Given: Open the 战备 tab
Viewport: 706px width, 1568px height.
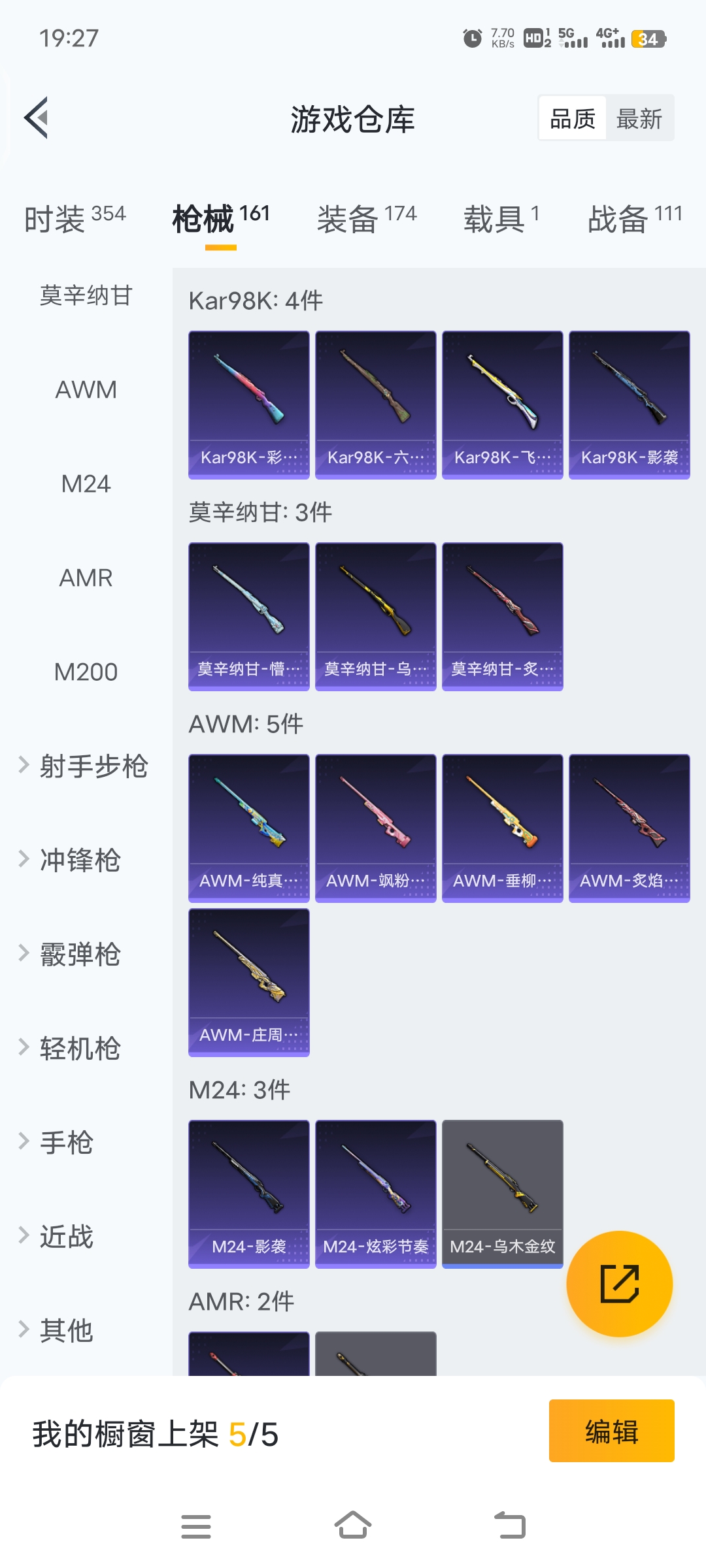Looking at the screenshot, I should [x=634, y=218].
